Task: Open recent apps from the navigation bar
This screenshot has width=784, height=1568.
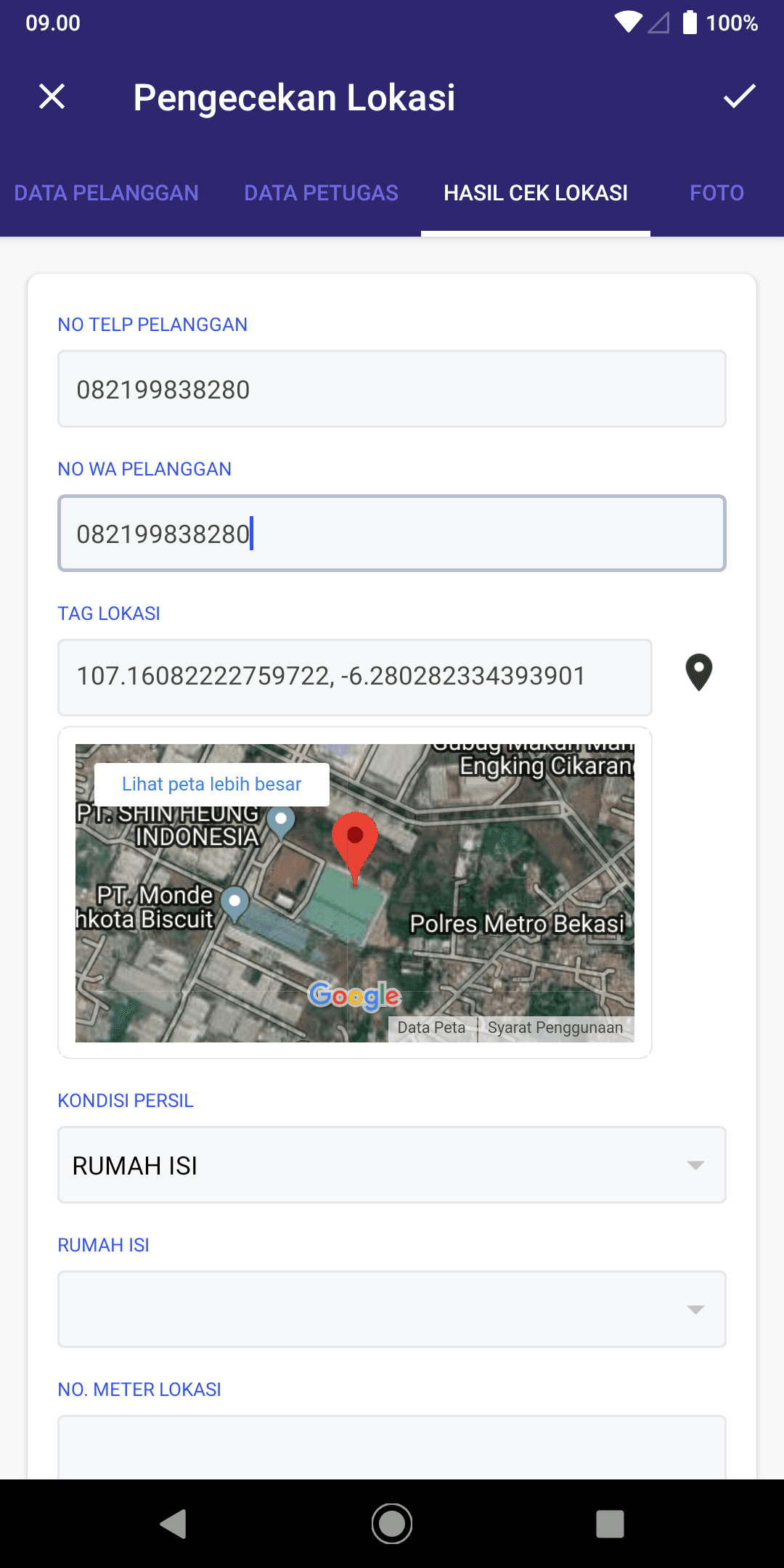Action: [x=610, y=1524]
